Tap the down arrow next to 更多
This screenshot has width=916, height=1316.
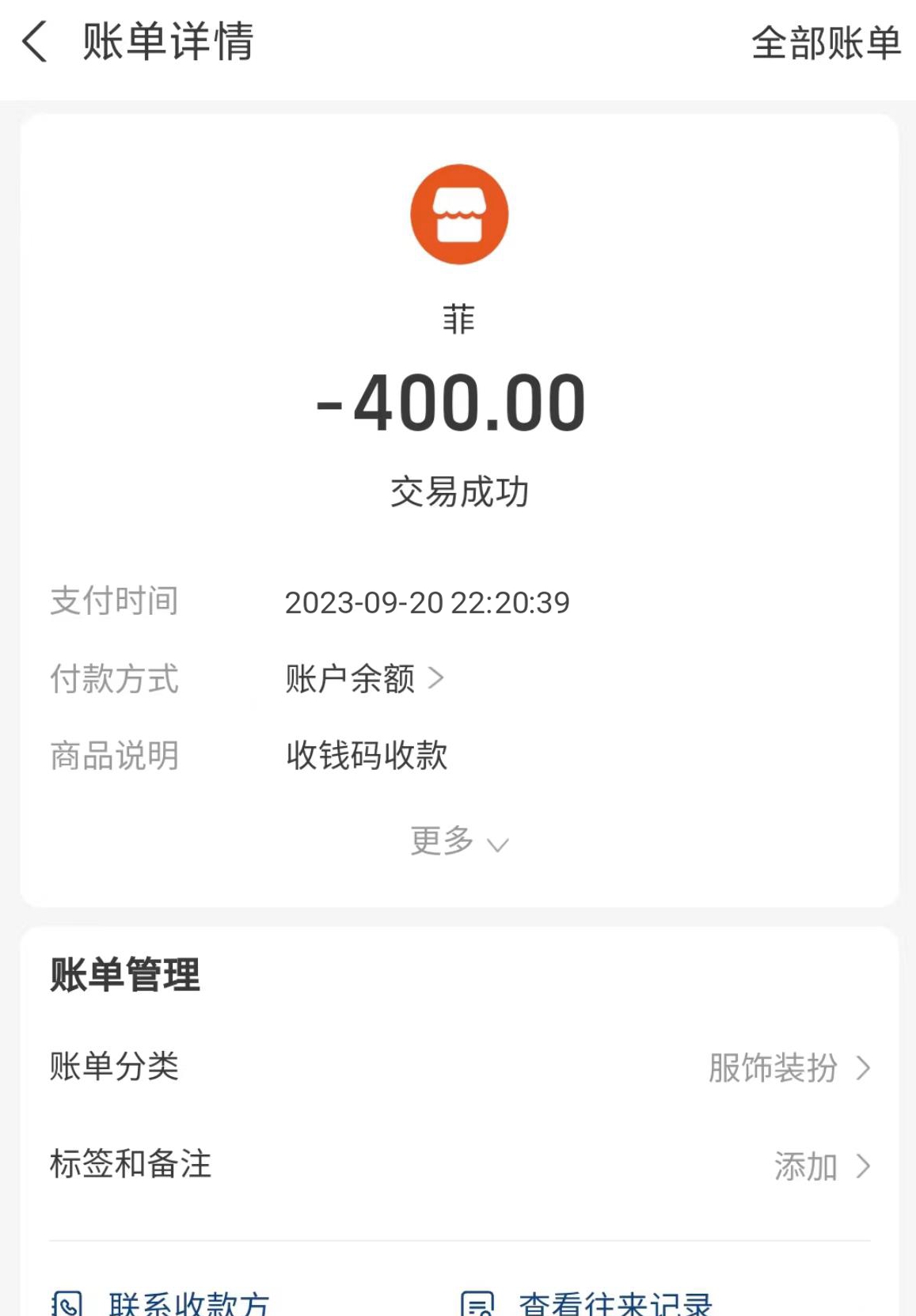(496, 846)
